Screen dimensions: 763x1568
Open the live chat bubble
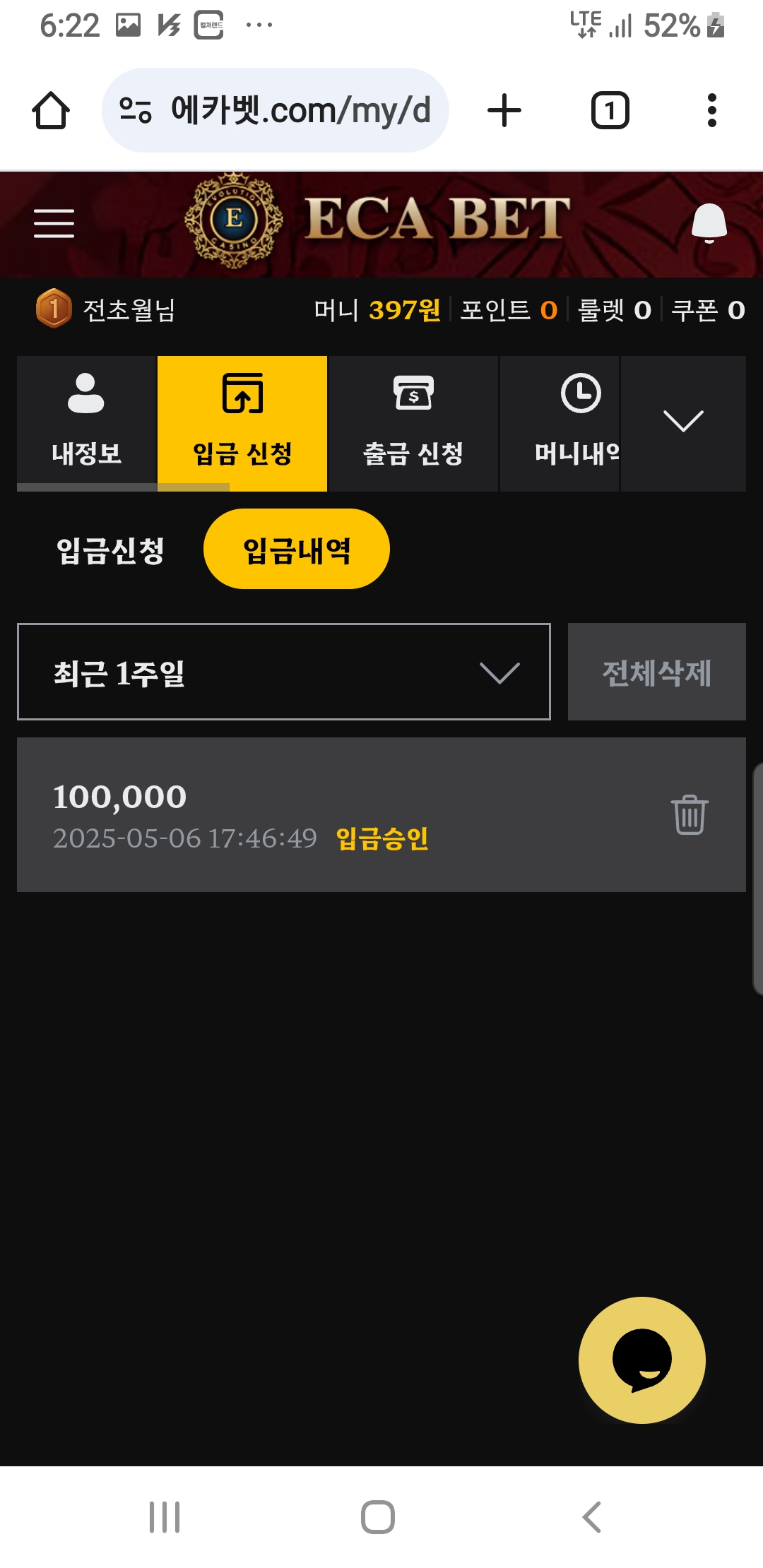coord(641,1360)
